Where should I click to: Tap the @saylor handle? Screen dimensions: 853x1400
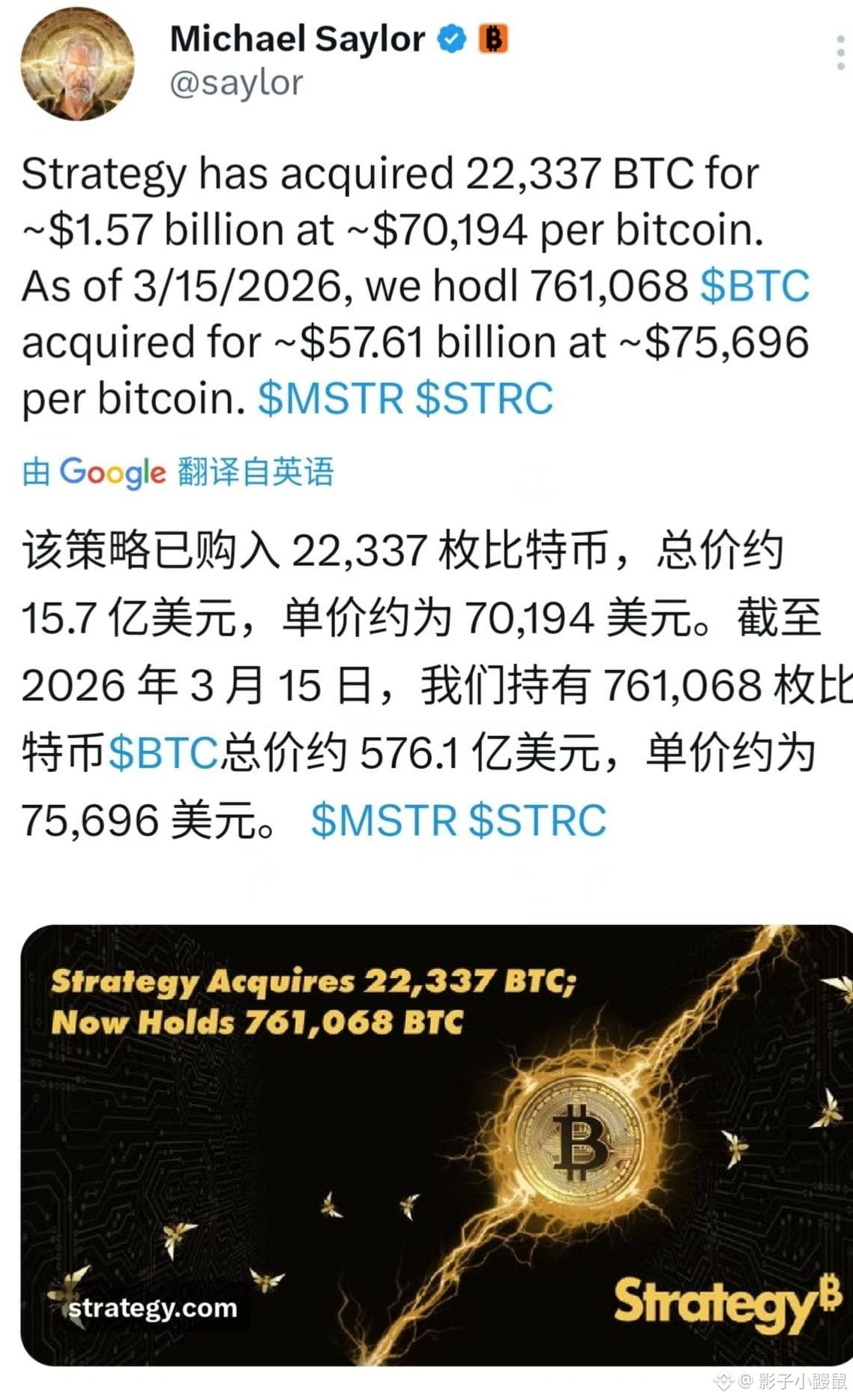[x=236, y=82]
